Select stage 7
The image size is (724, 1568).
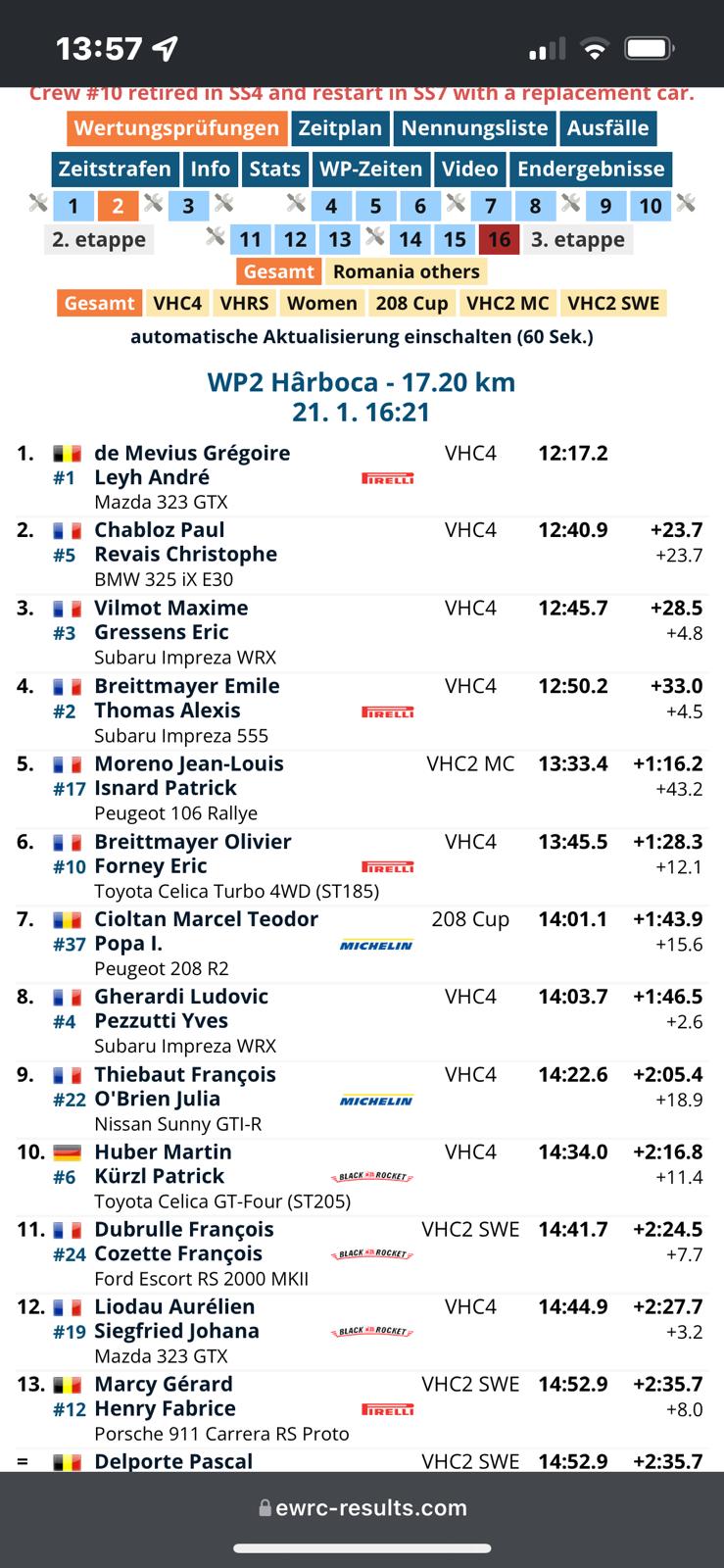point(490,206)
